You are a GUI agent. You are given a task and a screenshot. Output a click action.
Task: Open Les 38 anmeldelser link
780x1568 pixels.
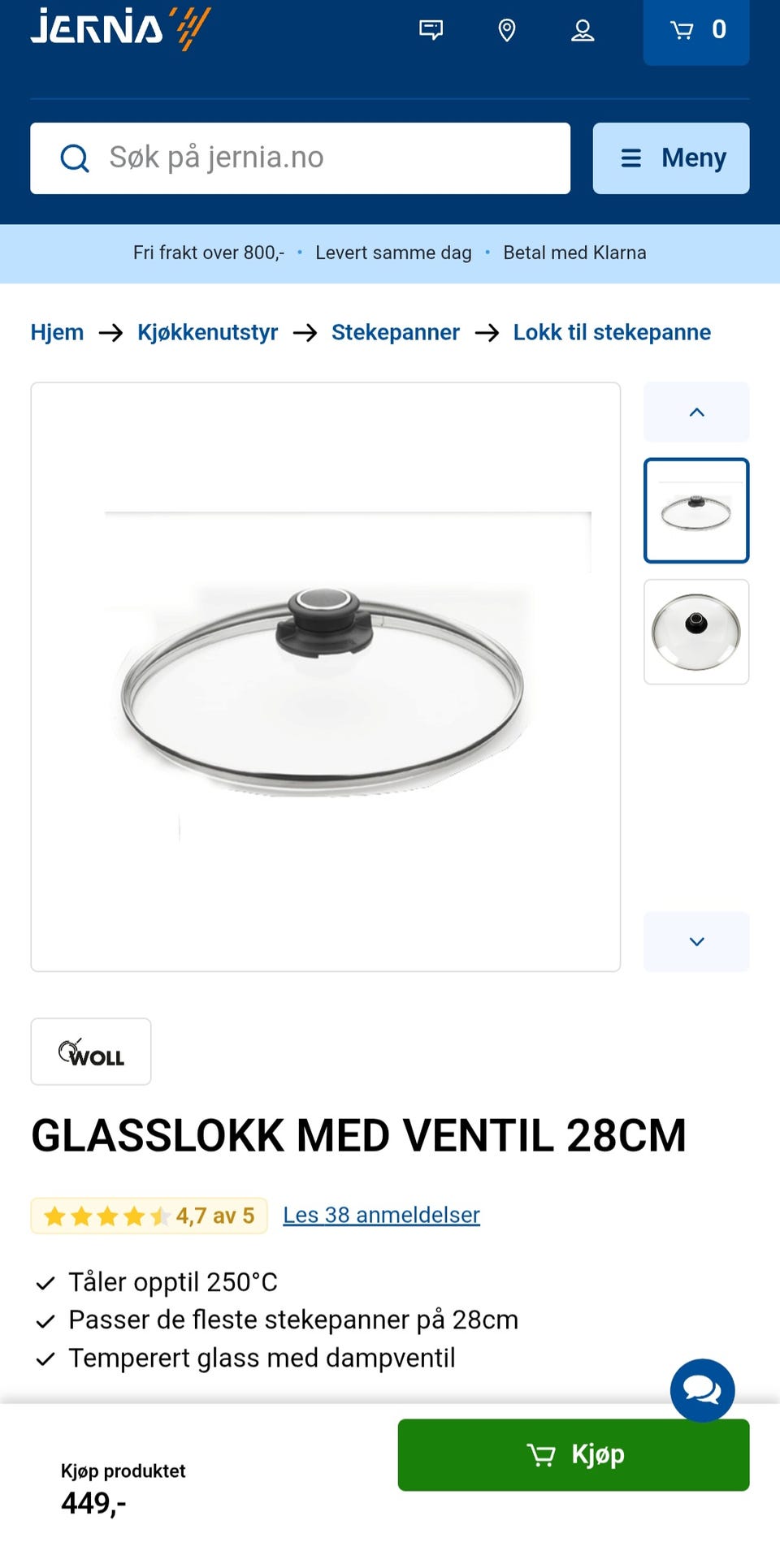tap(380, 1215)
